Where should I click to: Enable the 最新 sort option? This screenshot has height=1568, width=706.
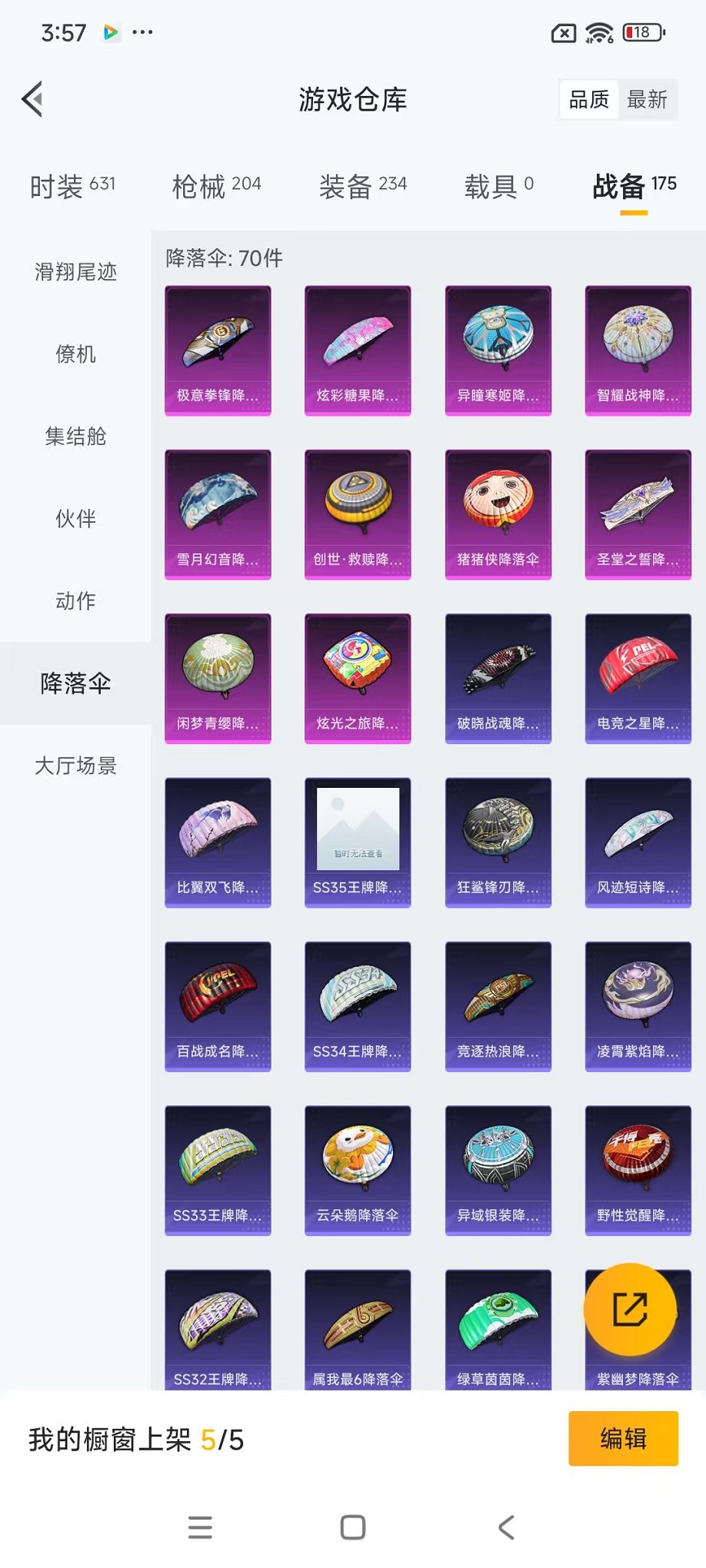[x=648, y=100]
